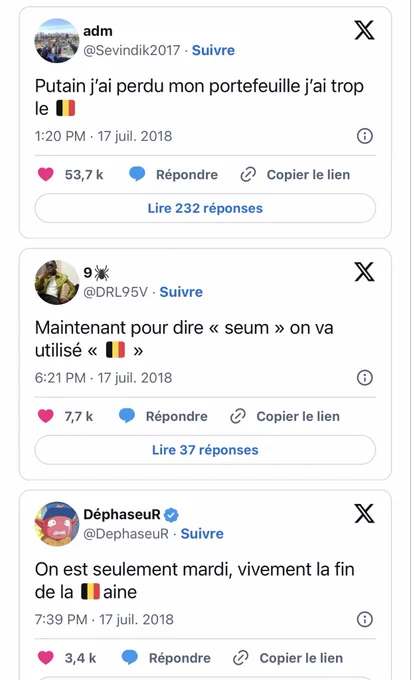411x680 pixels.
Task: Copy link of DéphaseuR's tweet
Action: click(288, 658)
